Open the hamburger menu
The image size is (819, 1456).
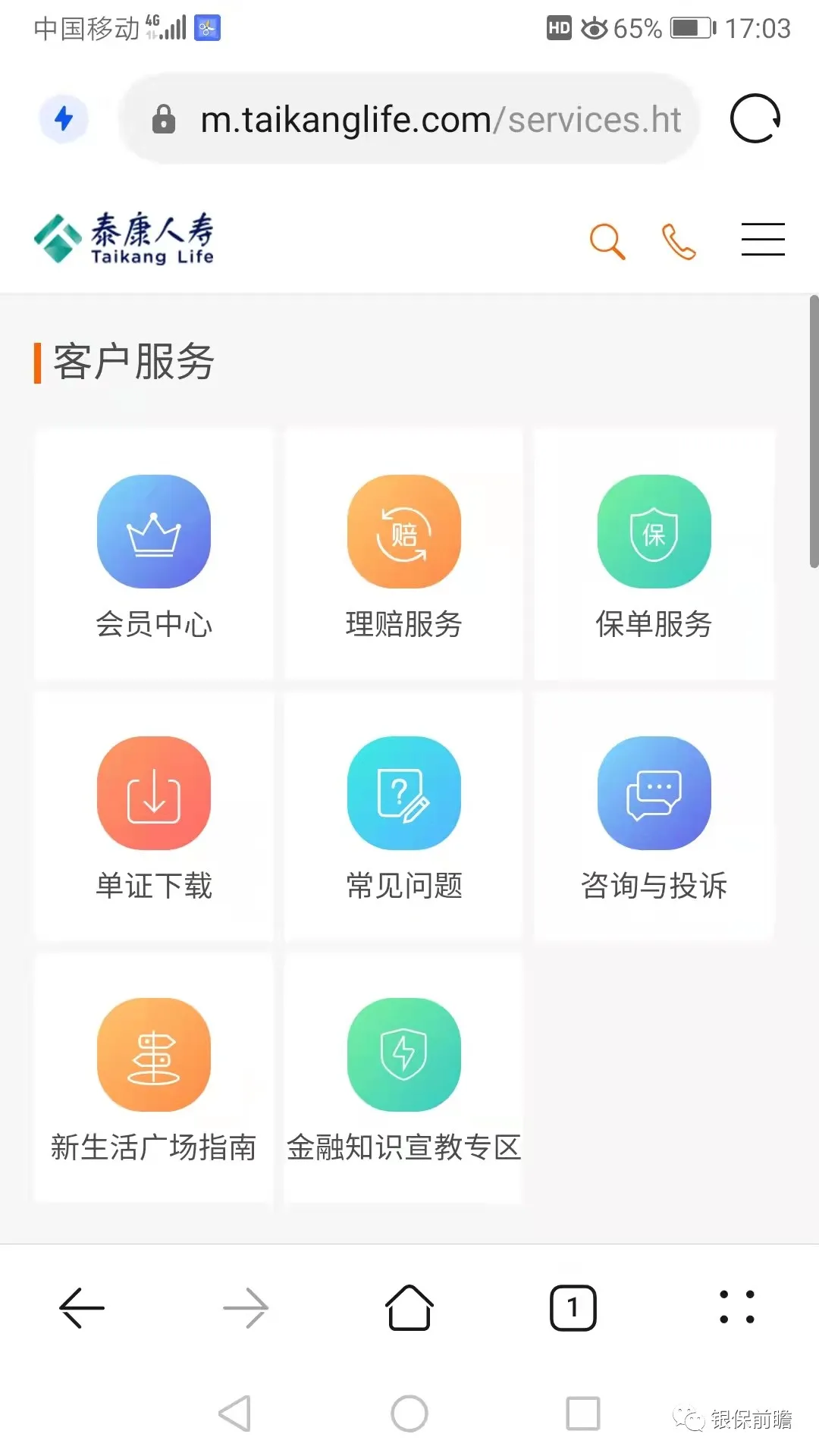[762, 240]
